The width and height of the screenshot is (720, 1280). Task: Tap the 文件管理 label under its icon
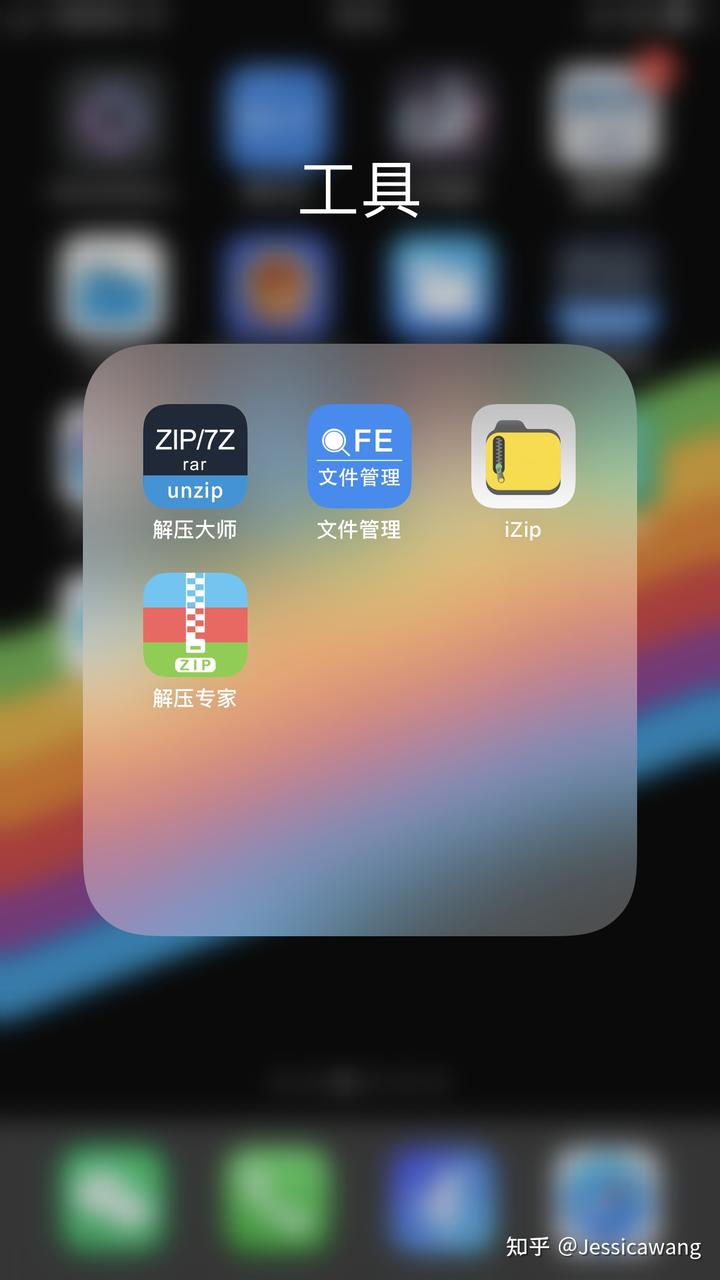358,530
